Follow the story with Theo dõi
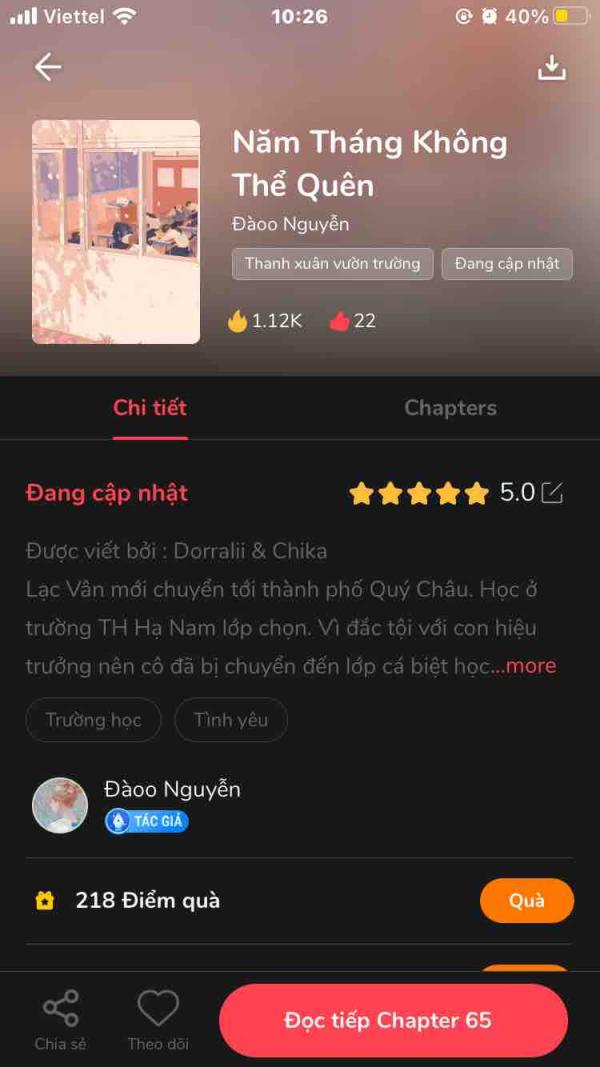Viewport: 600px width, 1067px height. (x=158, y=1020)
